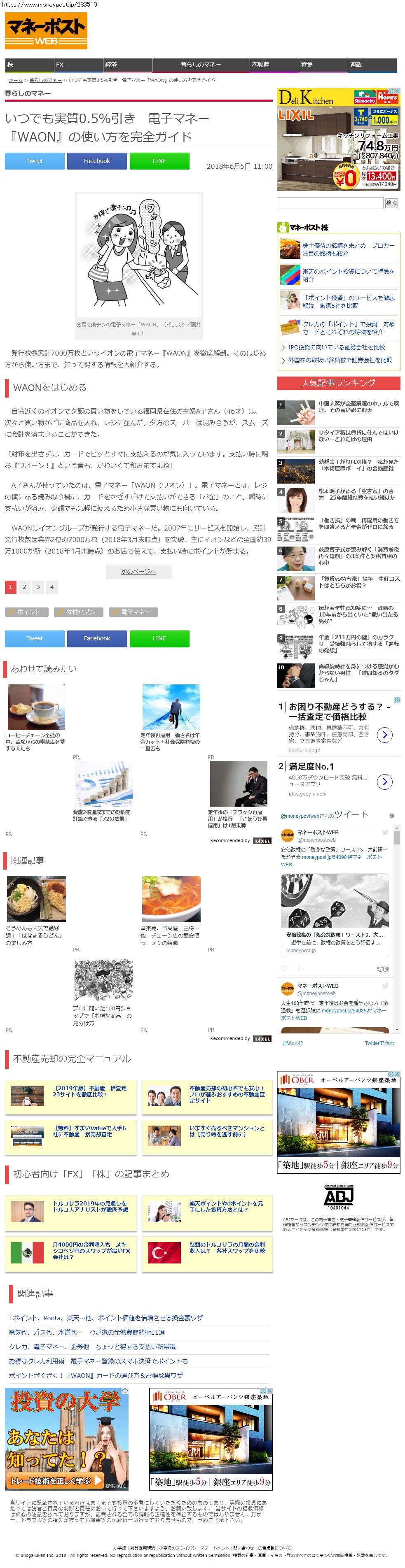
Task: Read the top-ranked article about 中国人客
Action: pos(358,407)
